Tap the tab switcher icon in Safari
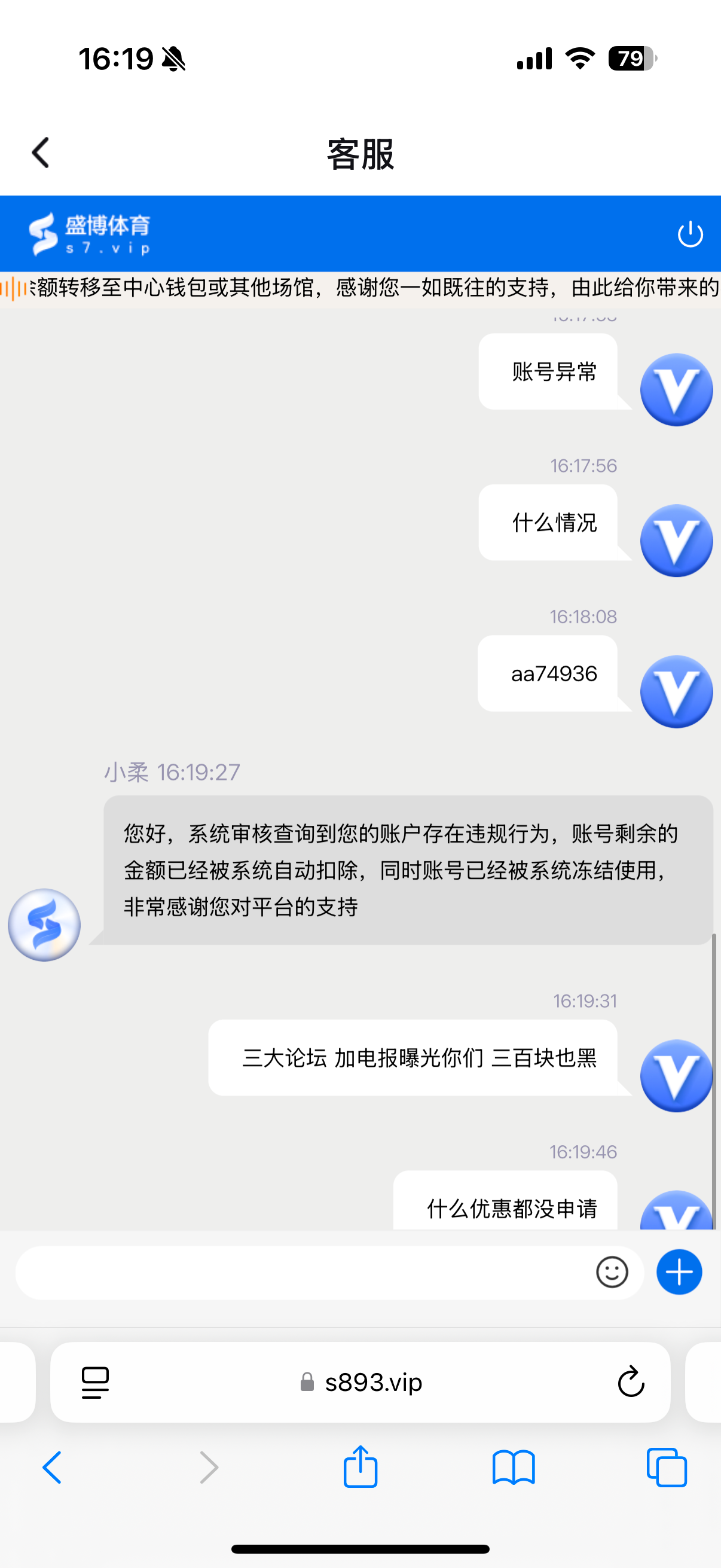This screenshot has width=721, height=1568. point(667,1466)
